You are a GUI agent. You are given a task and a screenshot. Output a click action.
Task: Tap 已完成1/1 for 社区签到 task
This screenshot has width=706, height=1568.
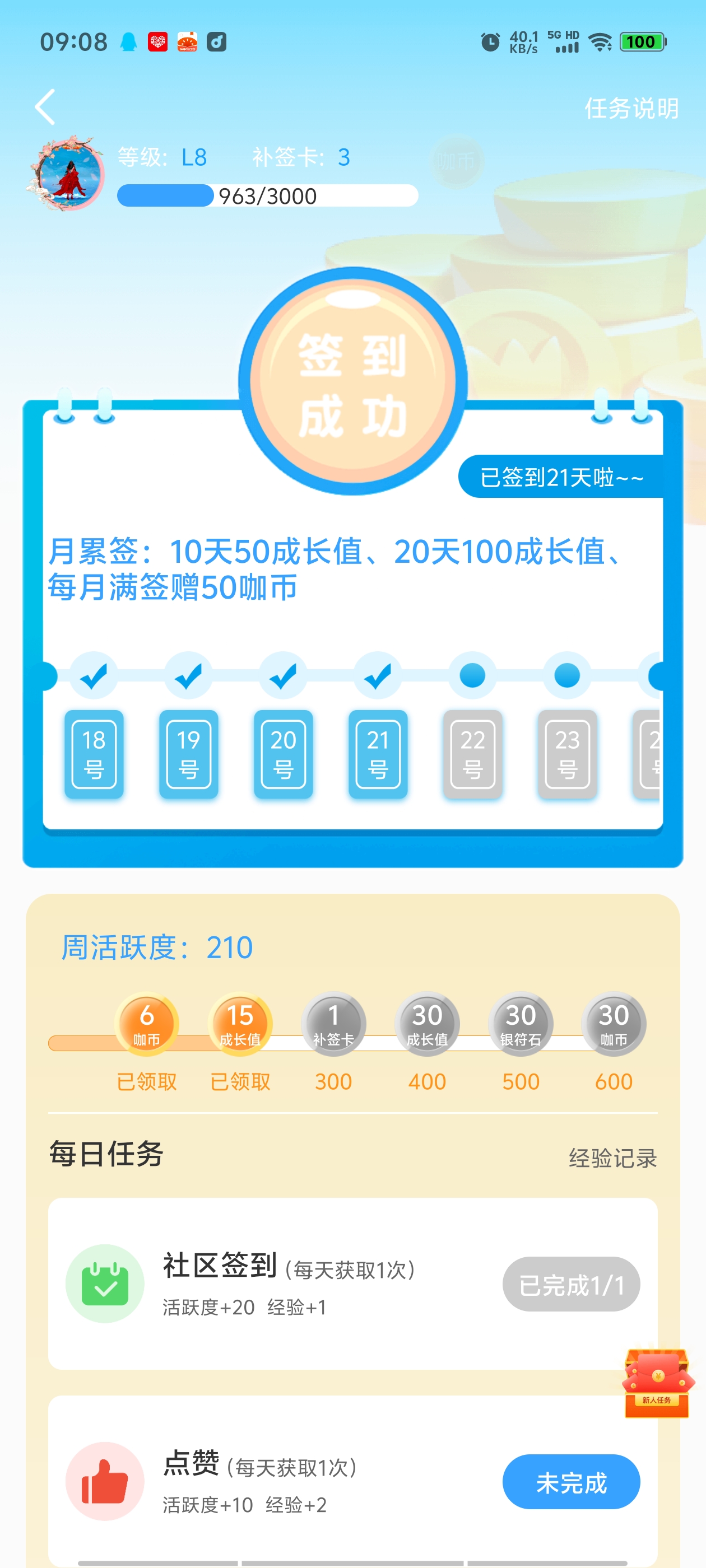point(571,1284)
